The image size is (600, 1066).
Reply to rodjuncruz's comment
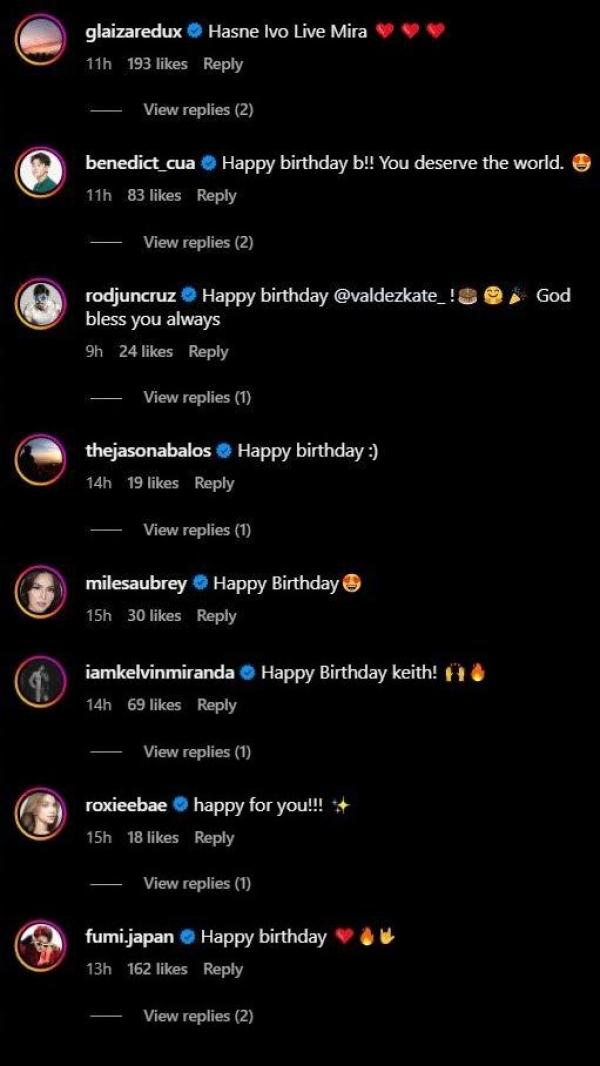point(208,352)
